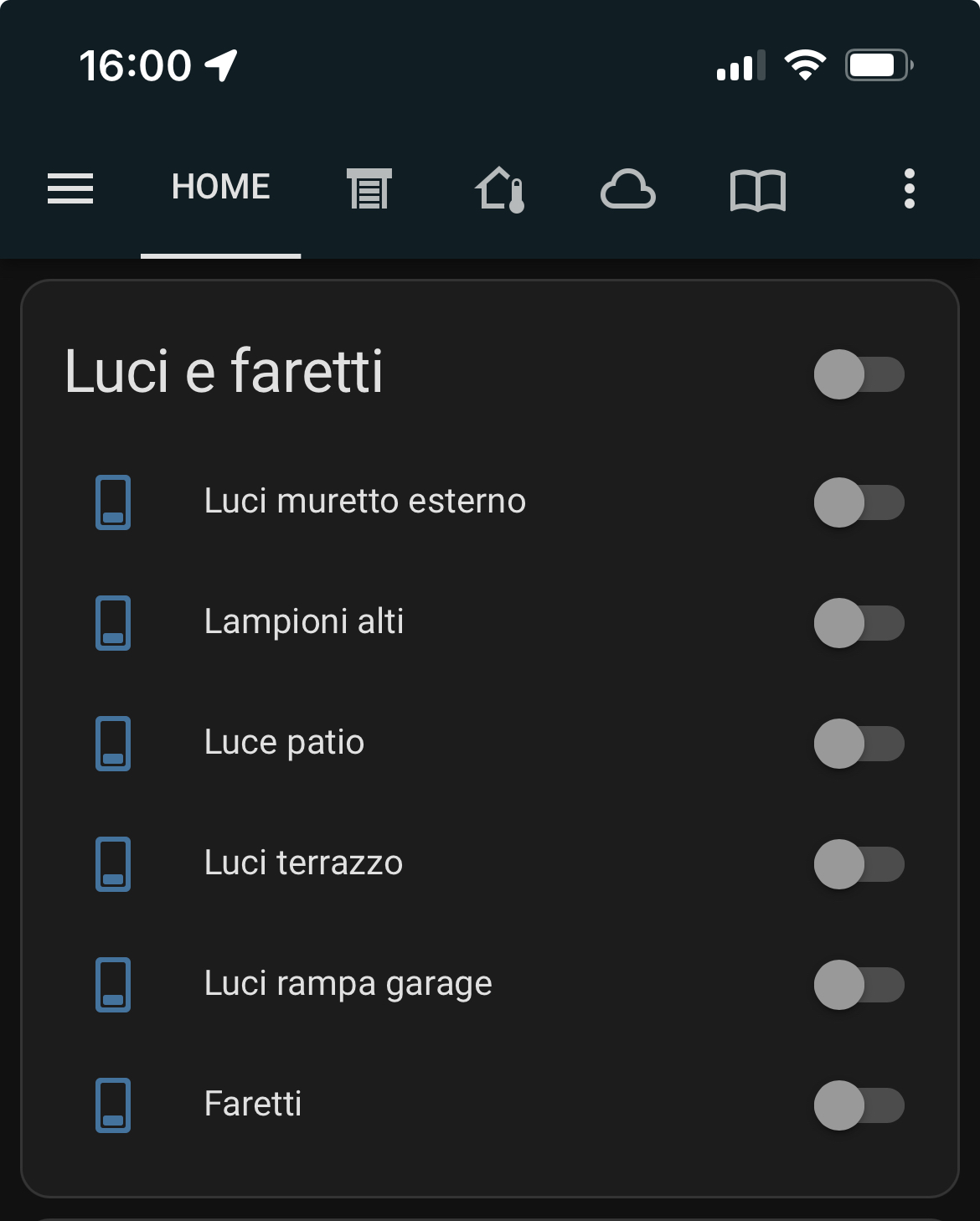Enable the Lampioni alti switch
The height and width of the screenshot is (1221, 980).
[859, 624]
